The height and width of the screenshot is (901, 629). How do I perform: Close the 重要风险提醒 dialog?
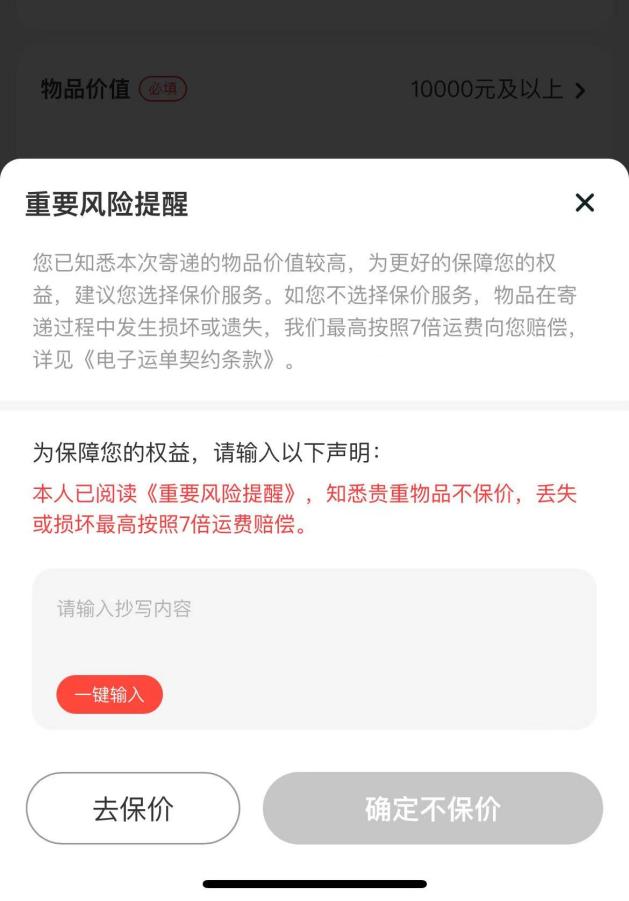point(585,203)
